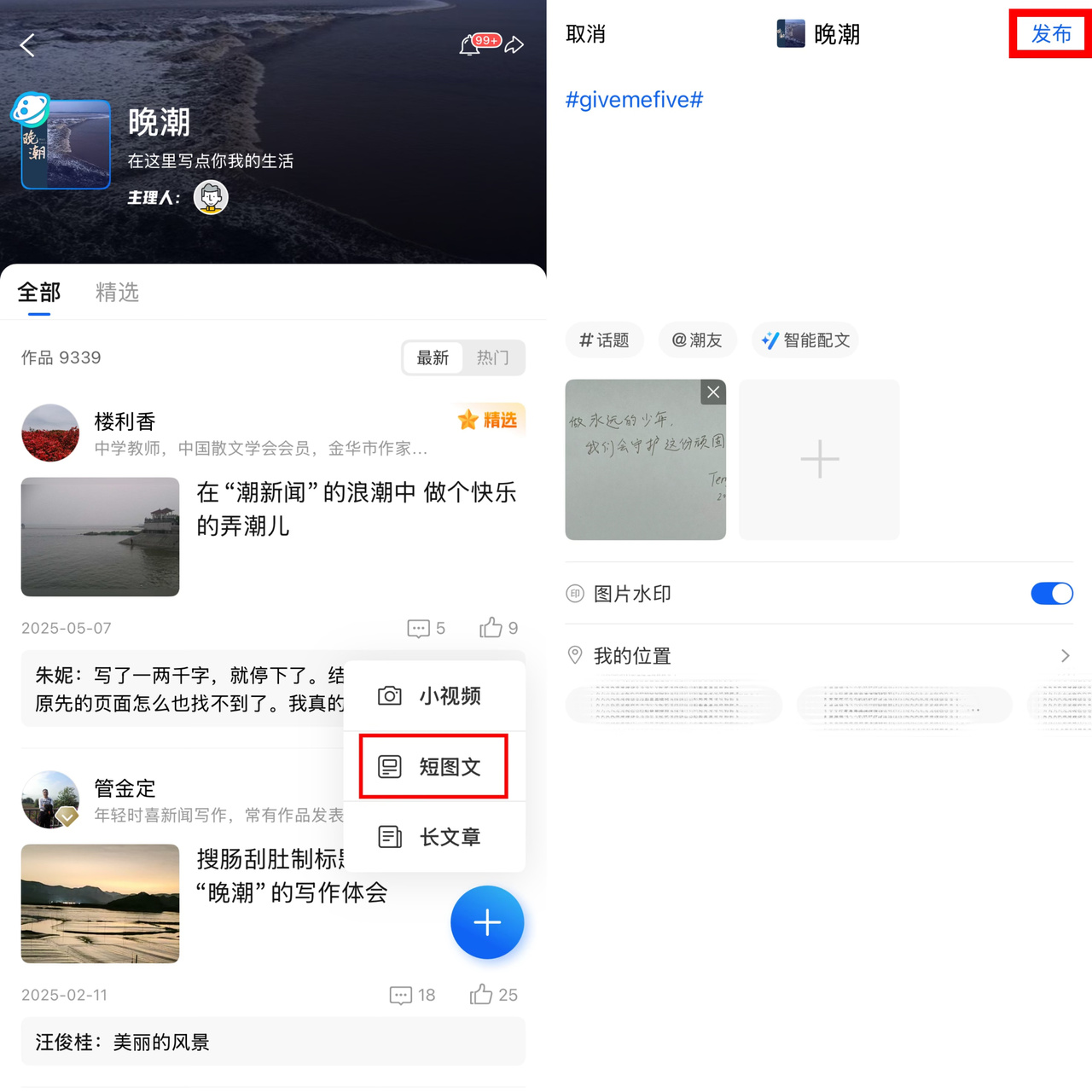Viewport: 1092px width, 1092px height.
Task: Publish the post with 发布
Action: click(1050, 34)
